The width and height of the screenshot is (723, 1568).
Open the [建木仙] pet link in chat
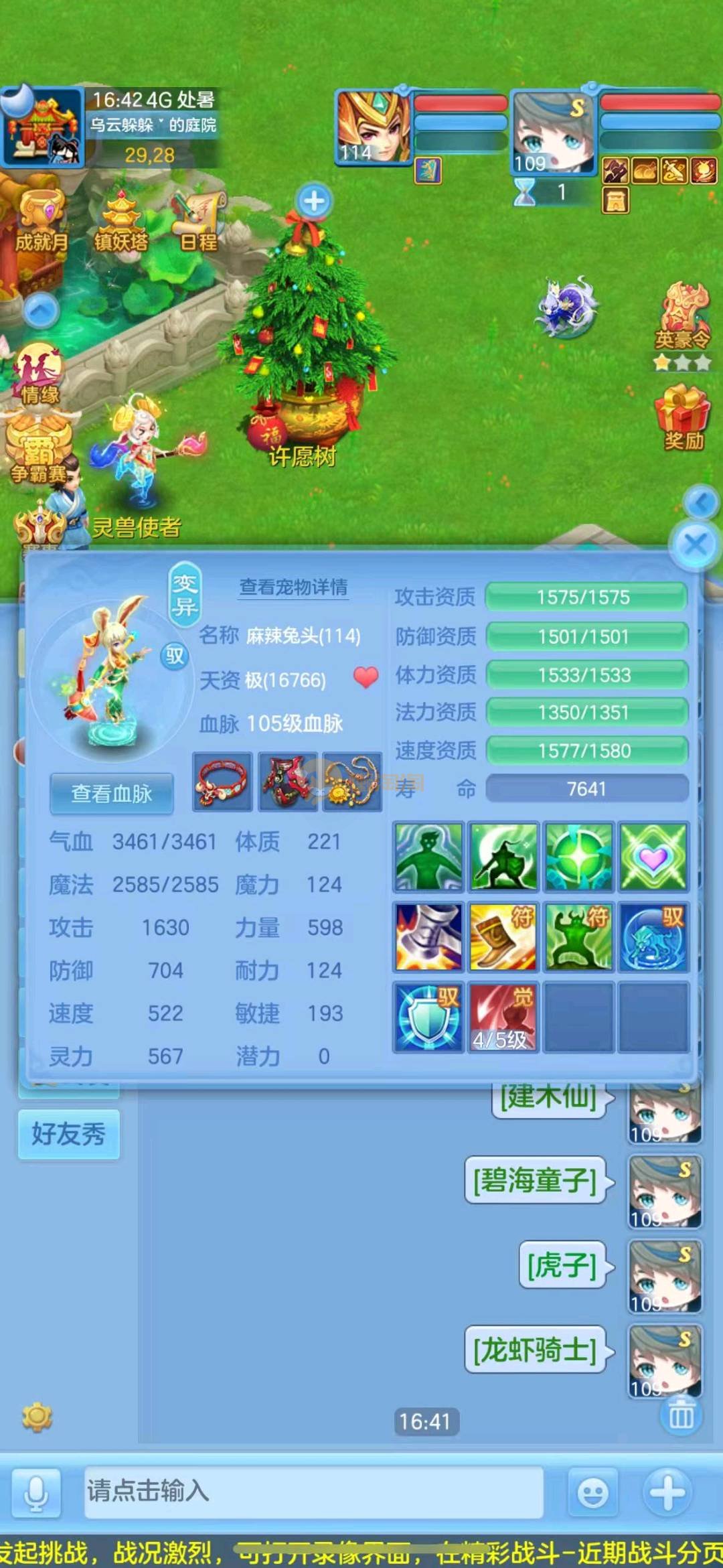click(549, 1097)
